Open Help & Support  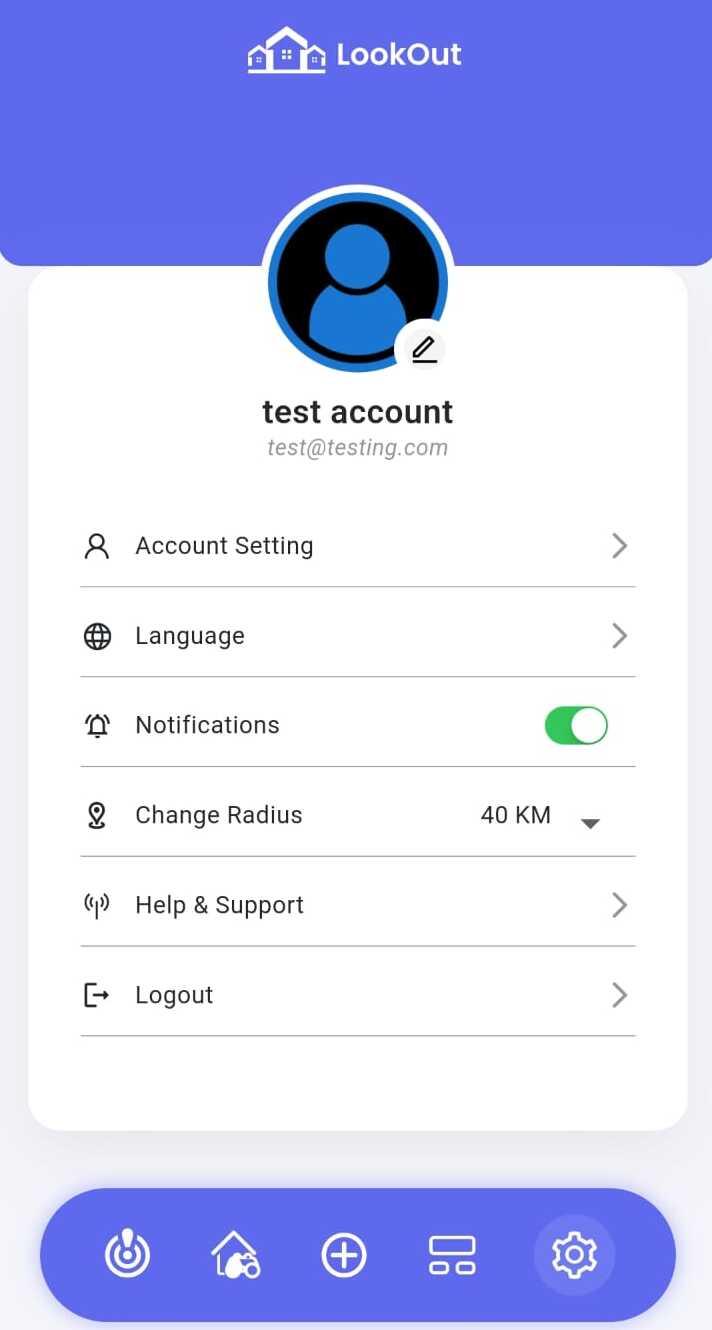358,905
